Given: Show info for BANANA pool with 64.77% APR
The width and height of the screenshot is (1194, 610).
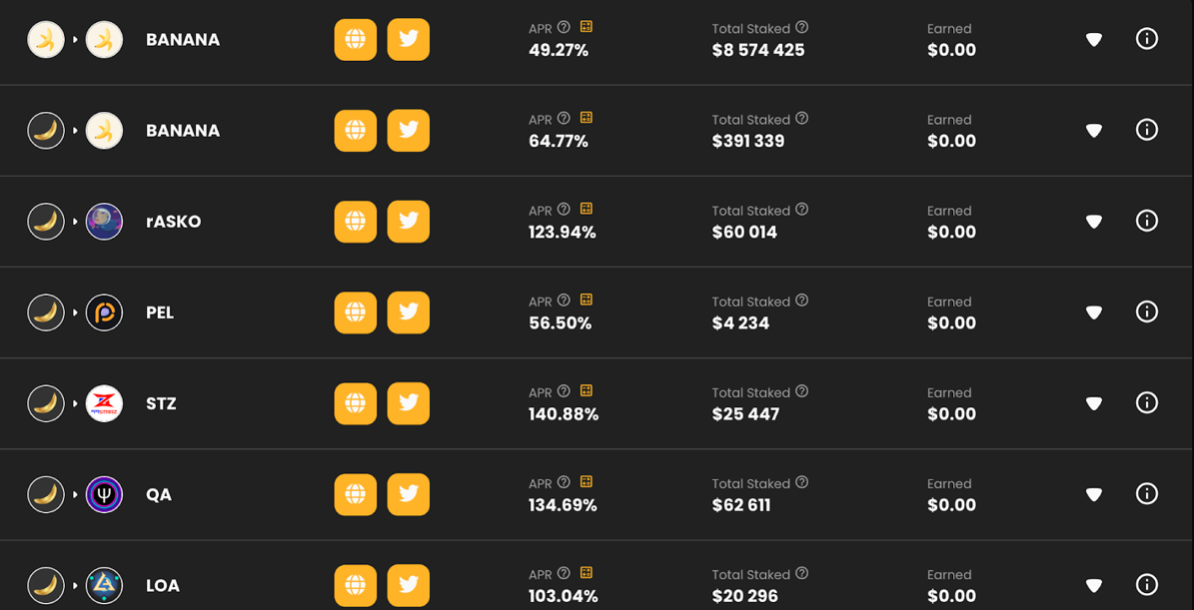Looking at the screenshot, I should click(1147, 130).
